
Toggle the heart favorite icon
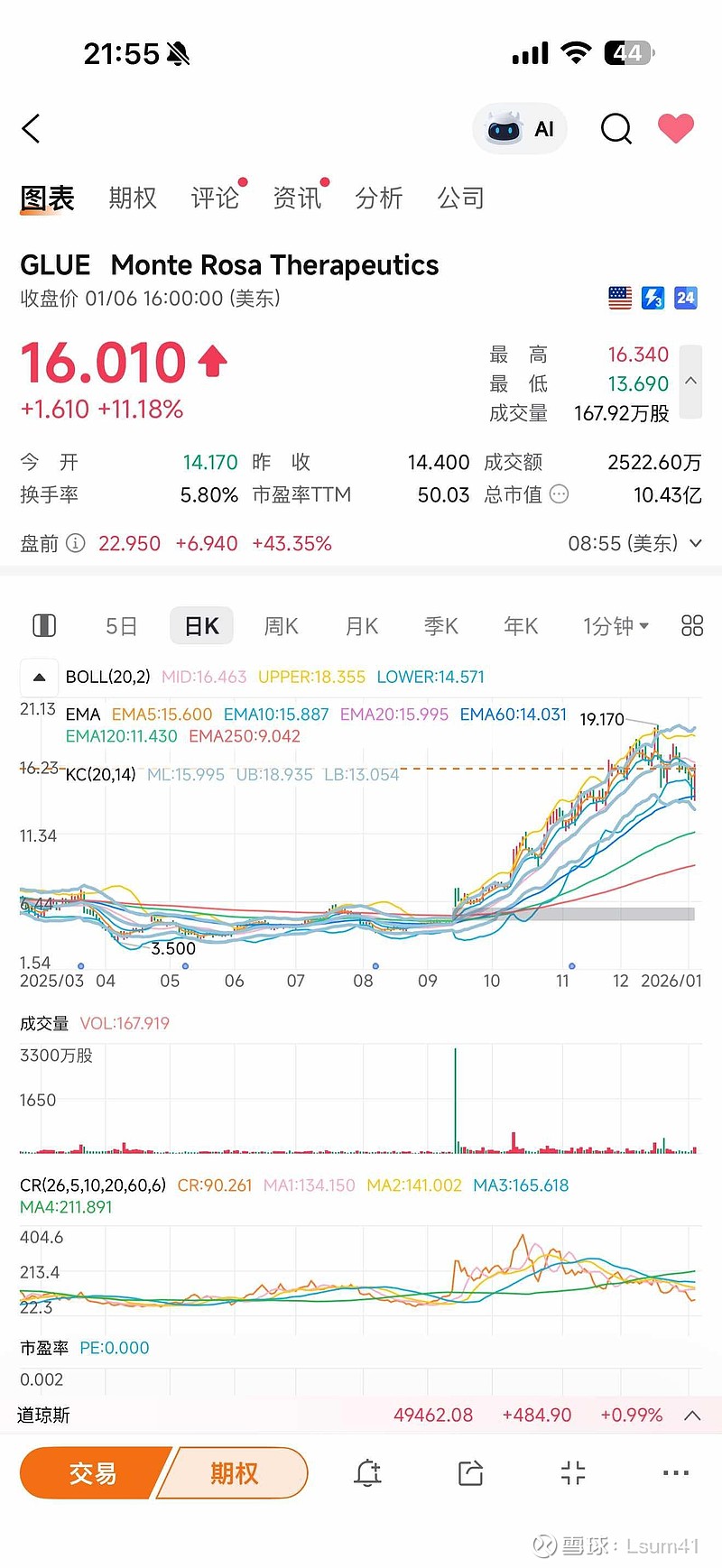675,129
